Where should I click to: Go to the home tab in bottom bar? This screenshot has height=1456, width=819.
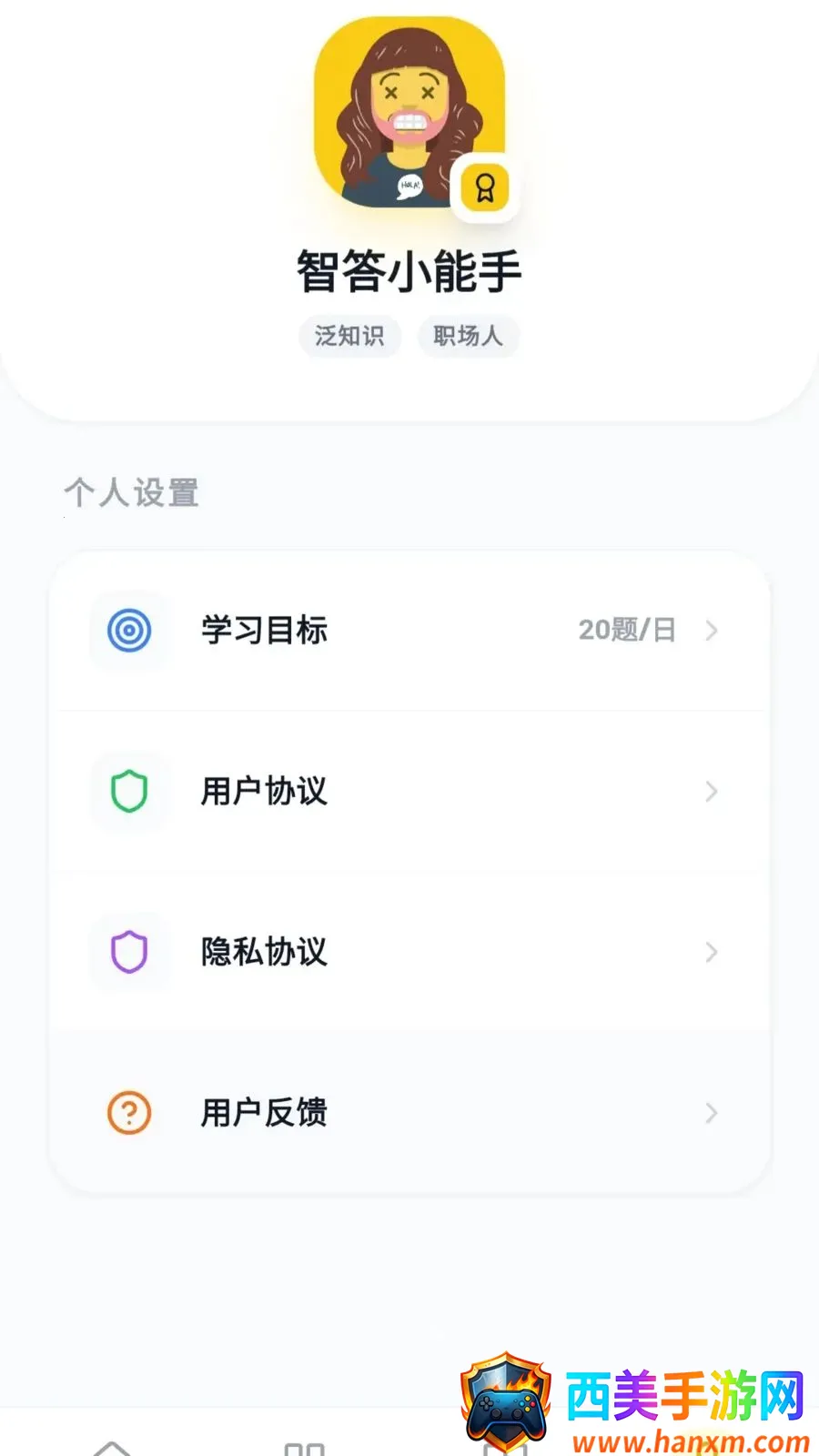click(112, 1447)
